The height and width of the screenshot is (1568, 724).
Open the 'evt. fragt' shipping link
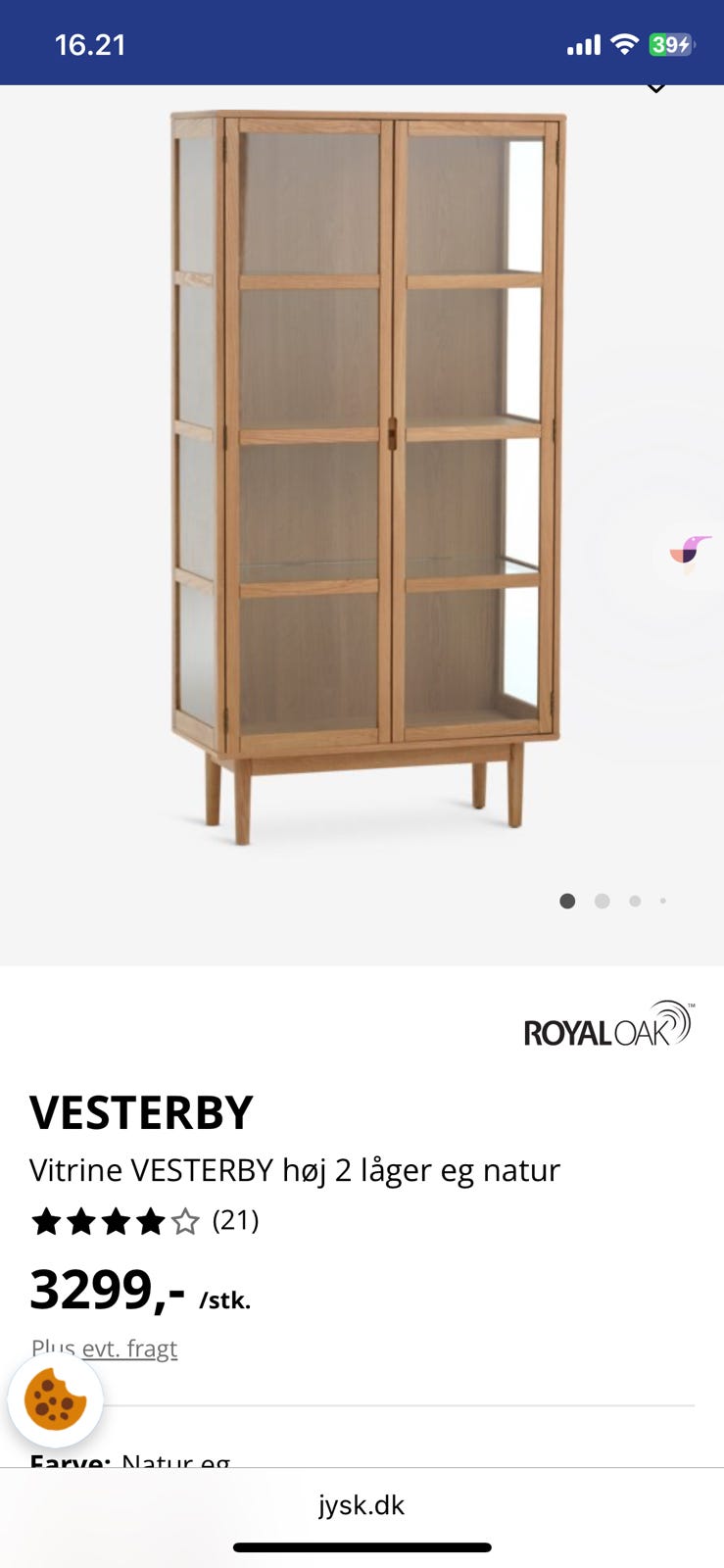point(129,1348)
